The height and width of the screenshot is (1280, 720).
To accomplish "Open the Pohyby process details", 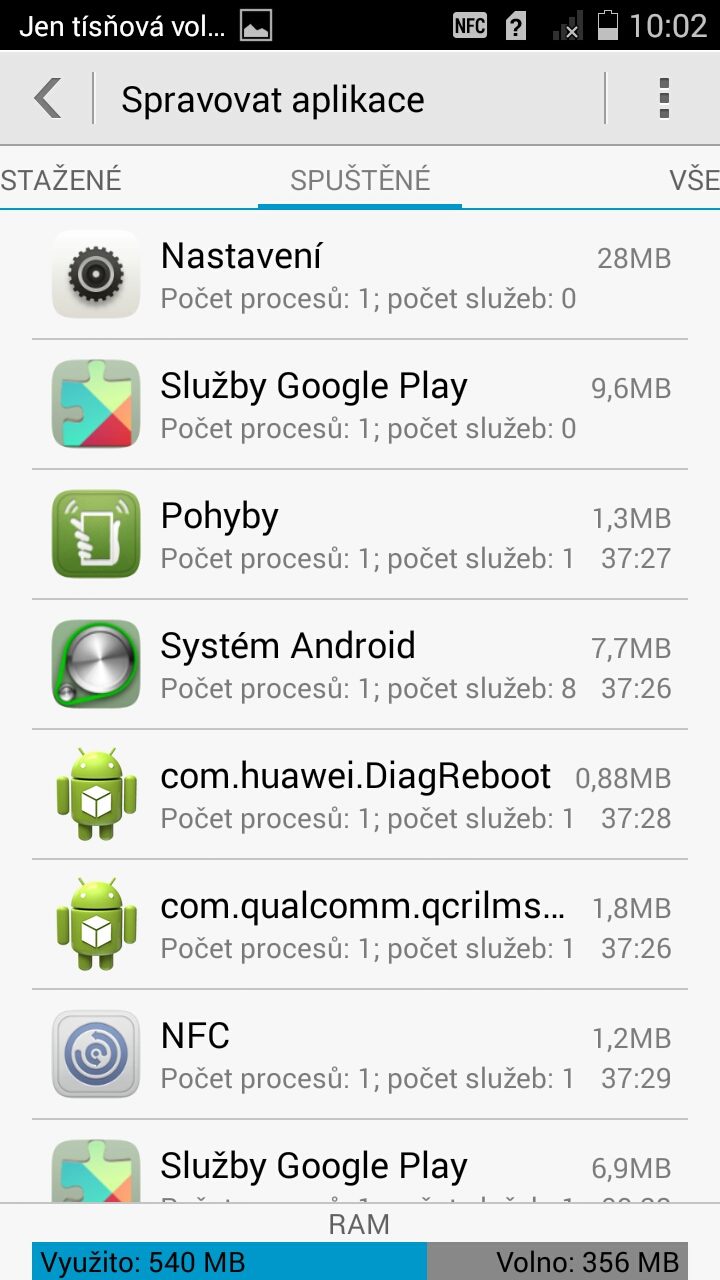I will click(x=360, y=535).
